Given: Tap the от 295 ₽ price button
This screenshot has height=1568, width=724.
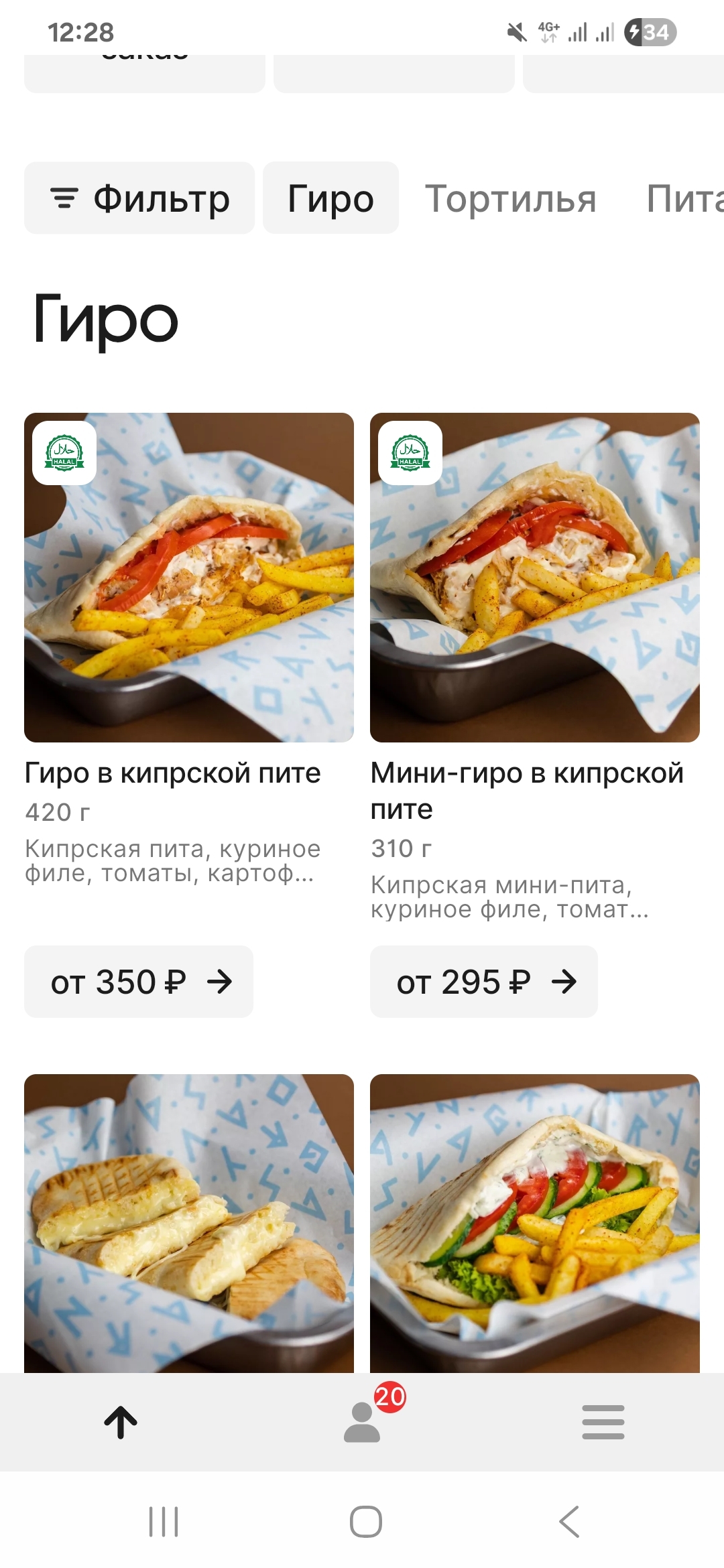Looking at the screenshot, I should point(483,982).
